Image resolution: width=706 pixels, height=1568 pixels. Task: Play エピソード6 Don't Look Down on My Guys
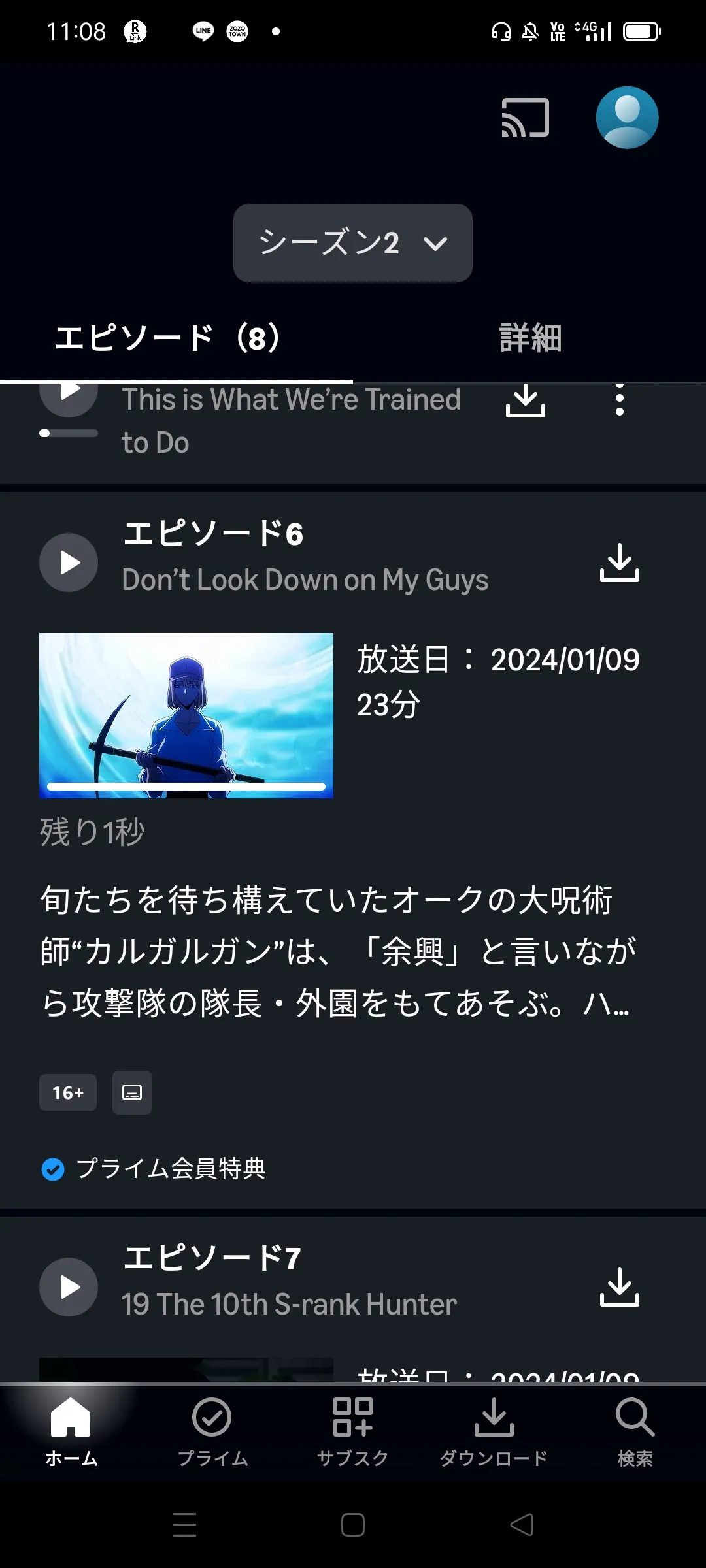tap(69, 563)
